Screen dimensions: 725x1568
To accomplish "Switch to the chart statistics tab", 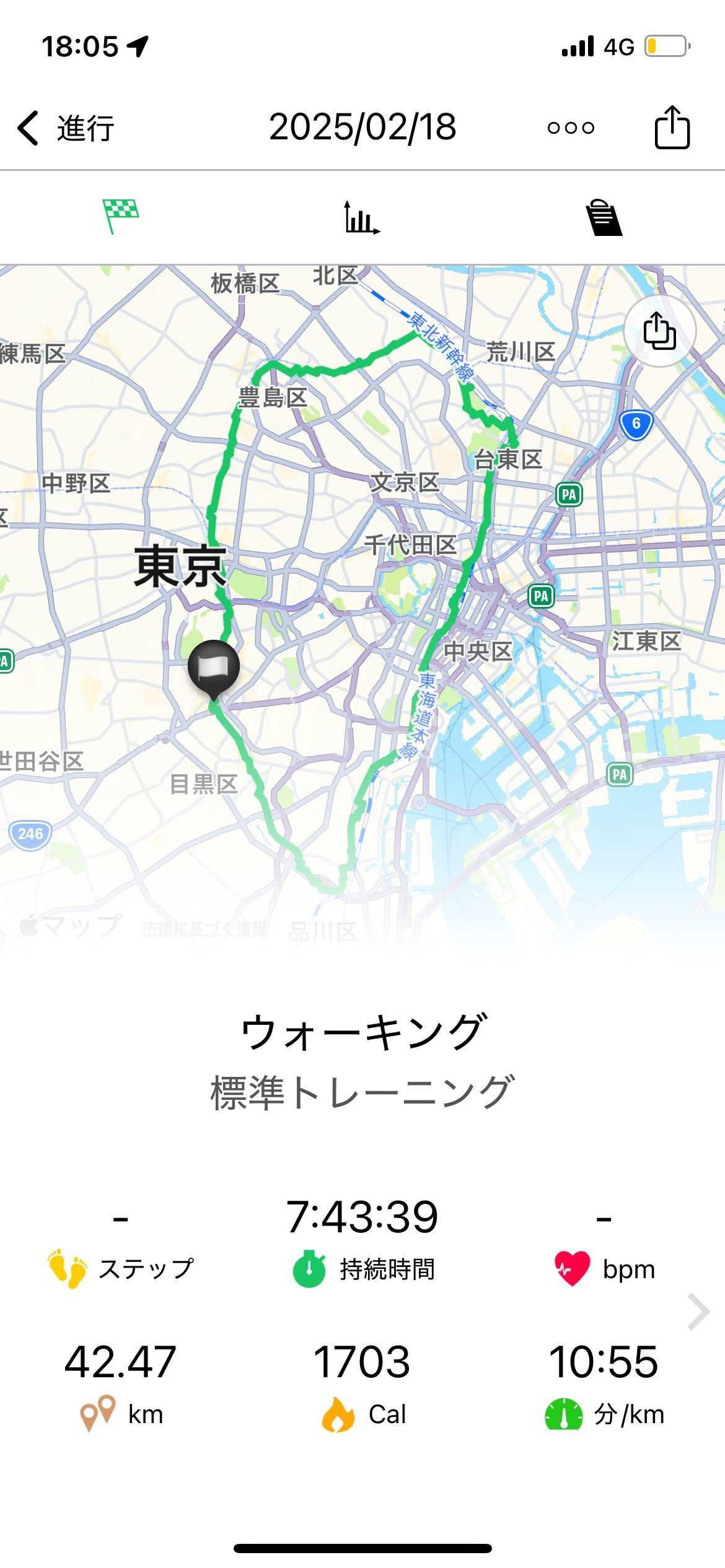I will click(x=362, y=218).
